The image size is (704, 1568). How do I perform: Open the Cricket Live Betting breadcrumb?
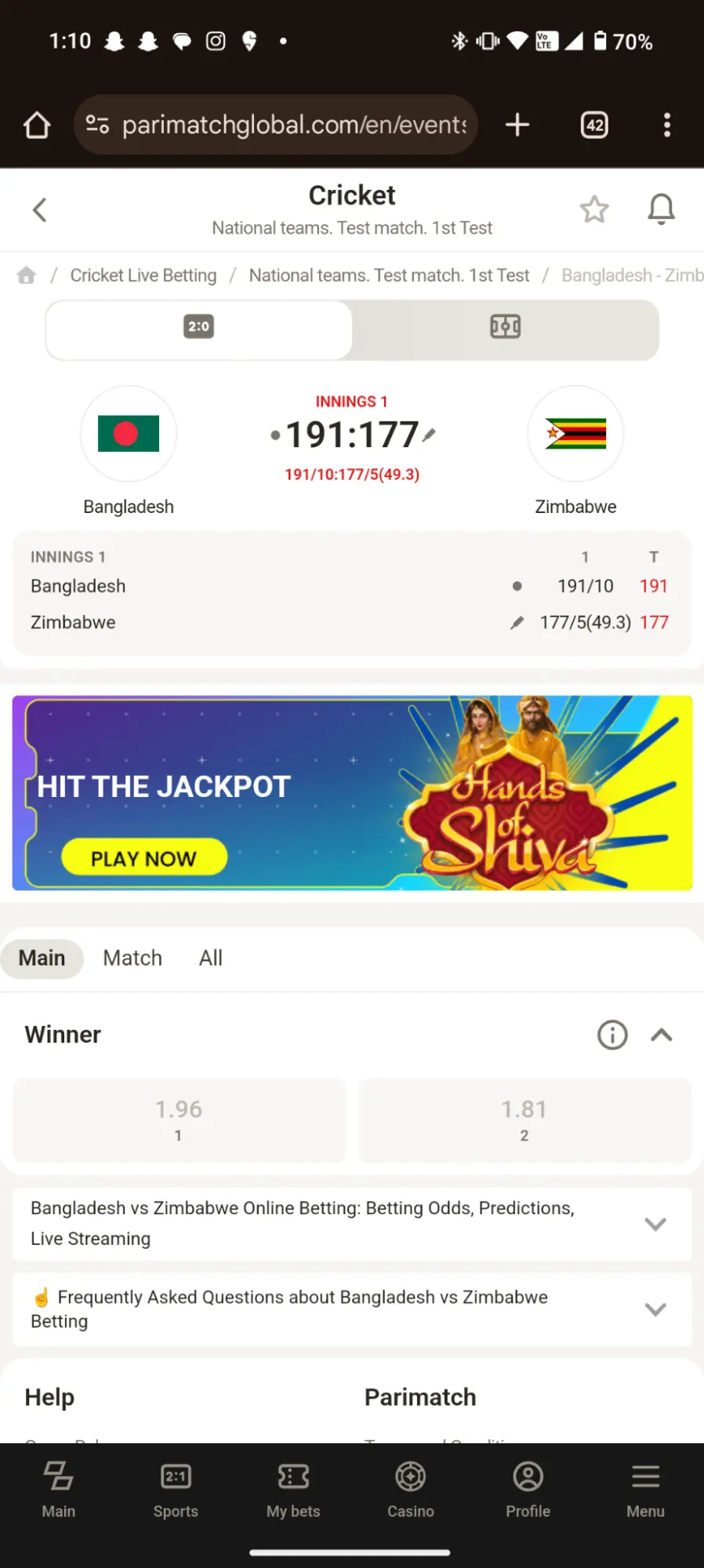tap(143, 275)
